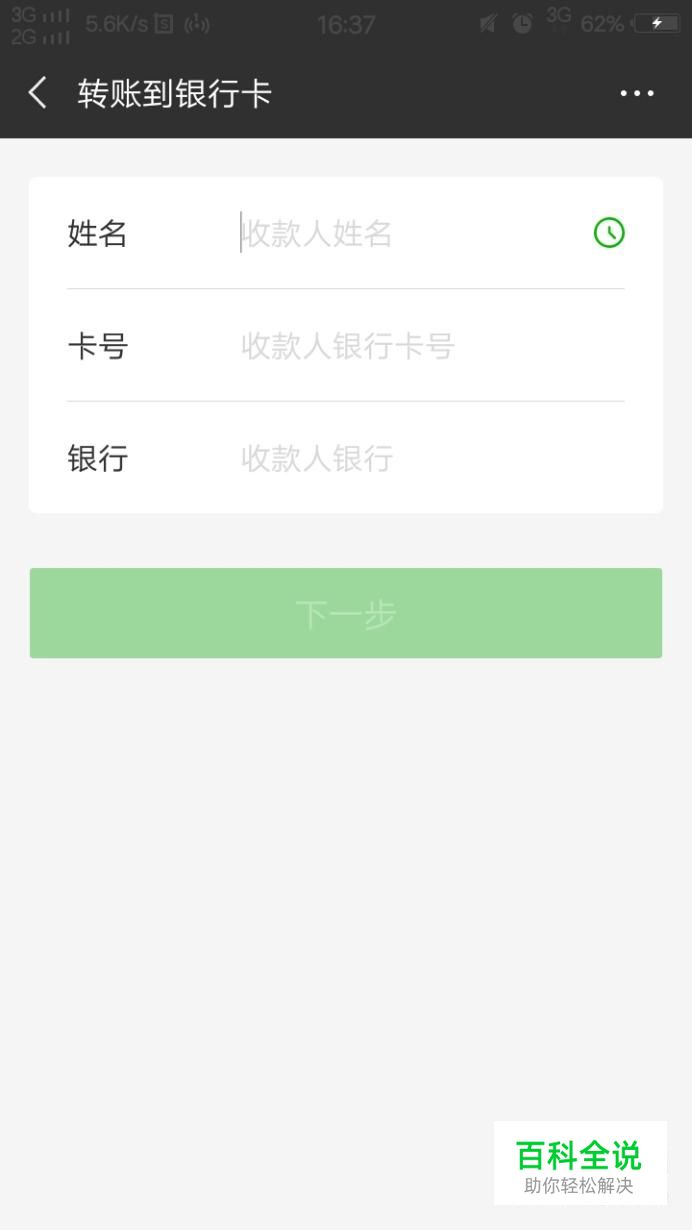Screen dimensions: 692x1230
Task: Go back from 转账到银行卡 screen
Action: (x=38, y=94)
